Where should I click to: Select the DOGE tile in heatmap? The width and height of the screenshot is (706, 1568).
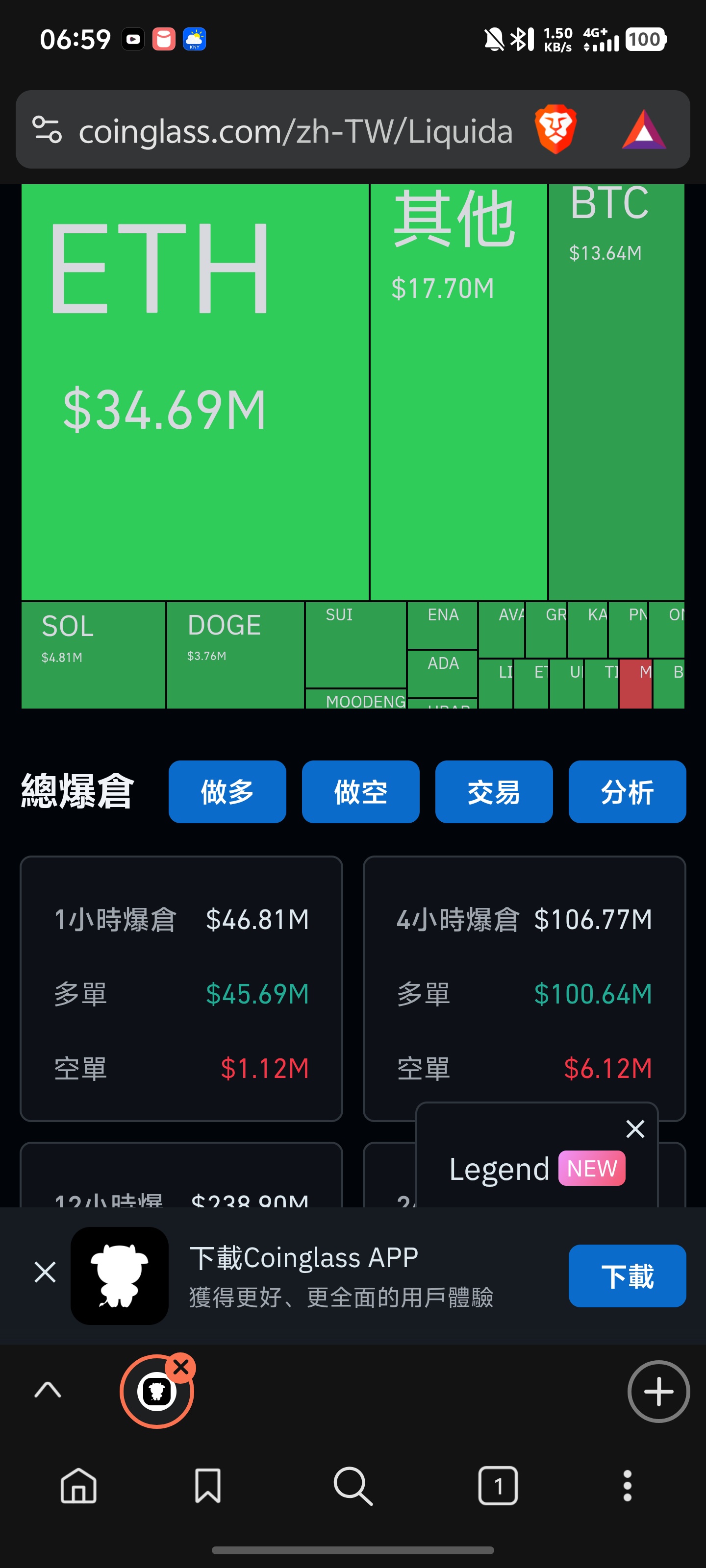(x=235, y=654)
